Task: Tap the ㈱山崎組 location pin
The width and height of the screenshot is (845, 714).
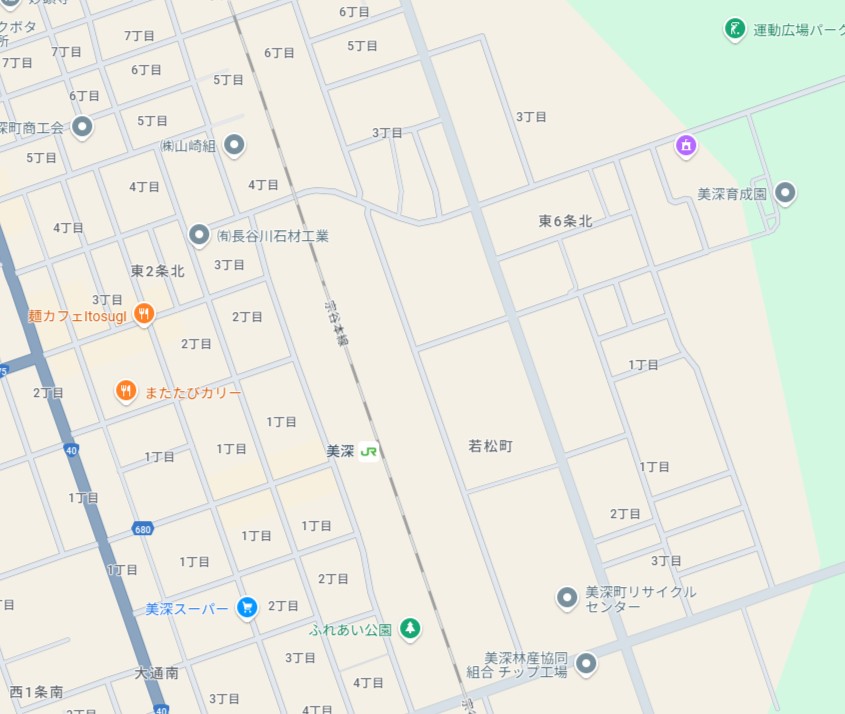Action: tap(234, 146)
